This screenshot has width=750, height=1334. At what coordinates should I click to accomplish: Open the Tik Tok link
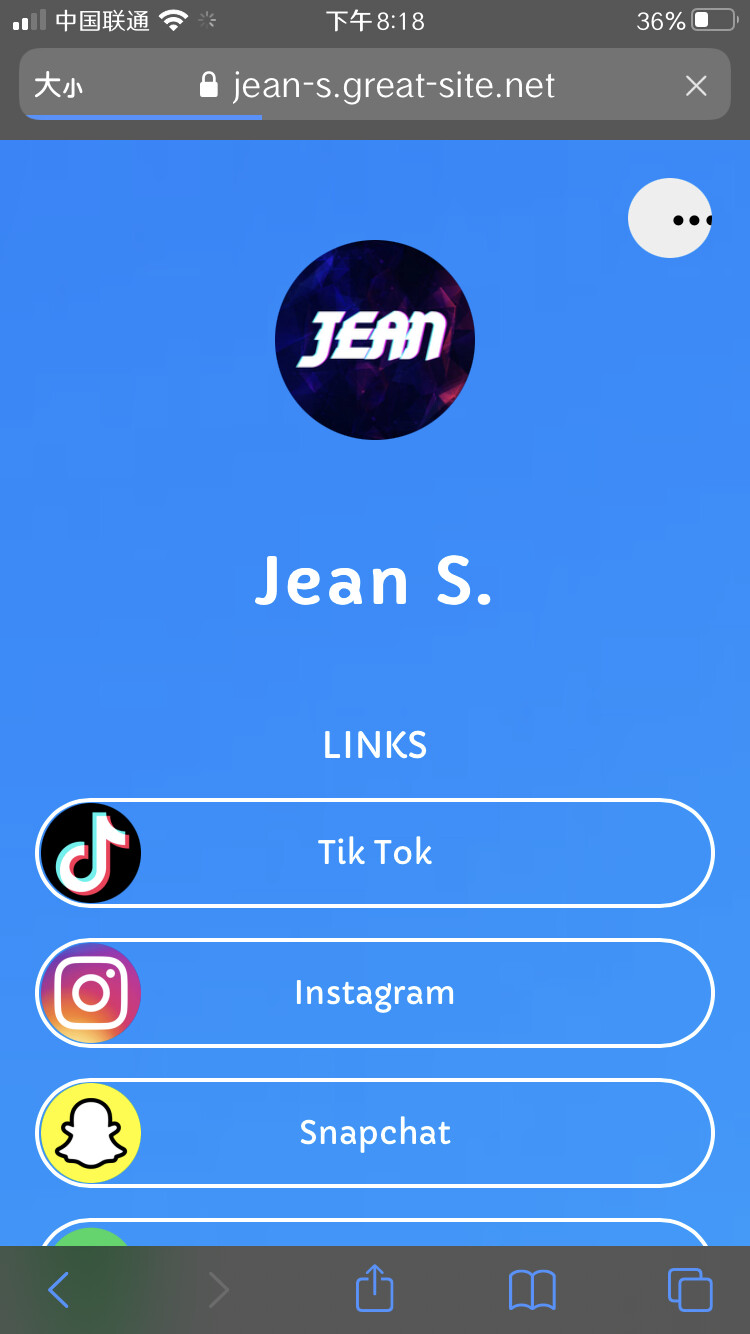tap(375, 853)
